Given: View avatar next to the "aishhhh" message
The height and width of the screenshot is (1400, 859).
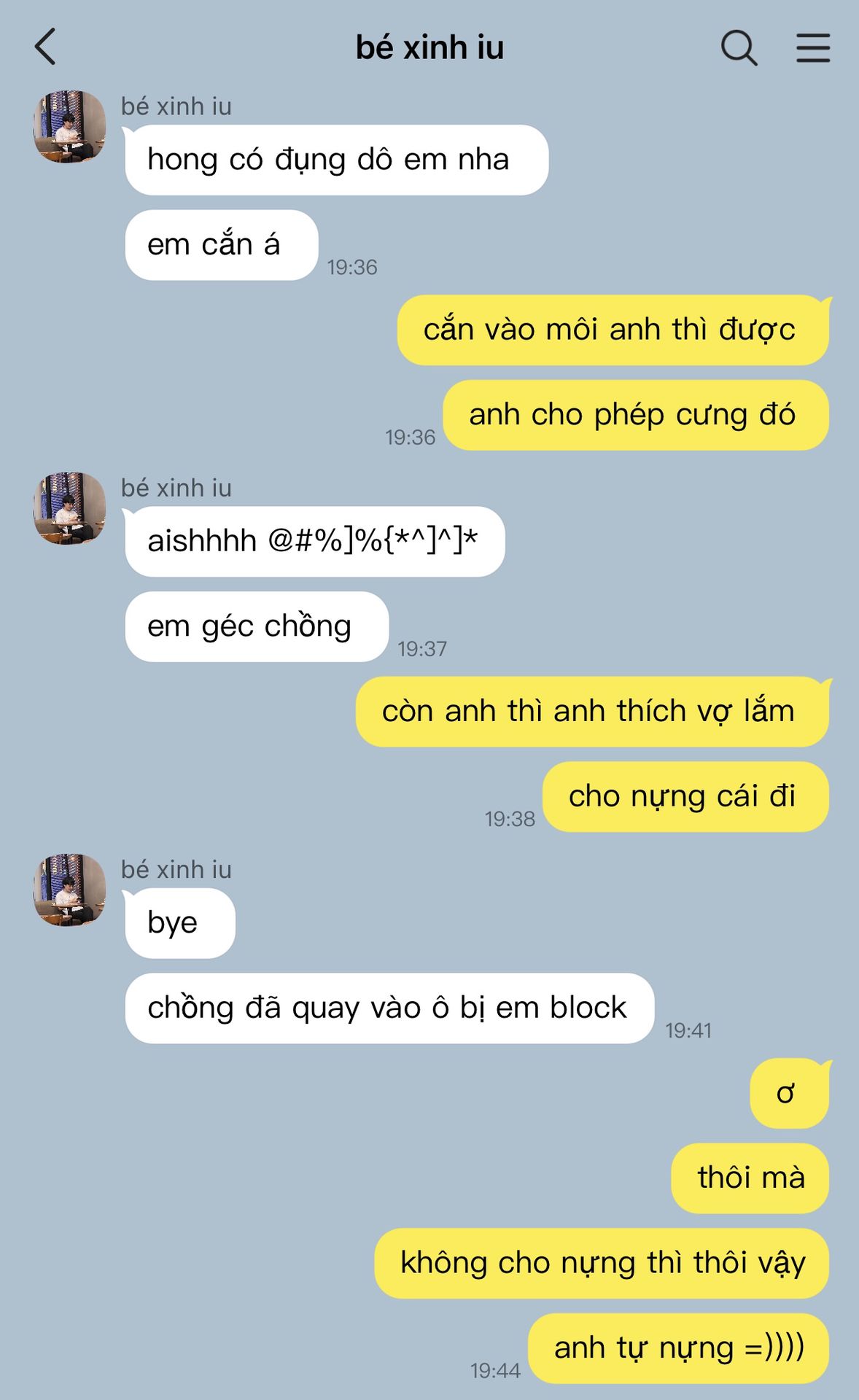Looking at the screenshot, I should point(70,508).
